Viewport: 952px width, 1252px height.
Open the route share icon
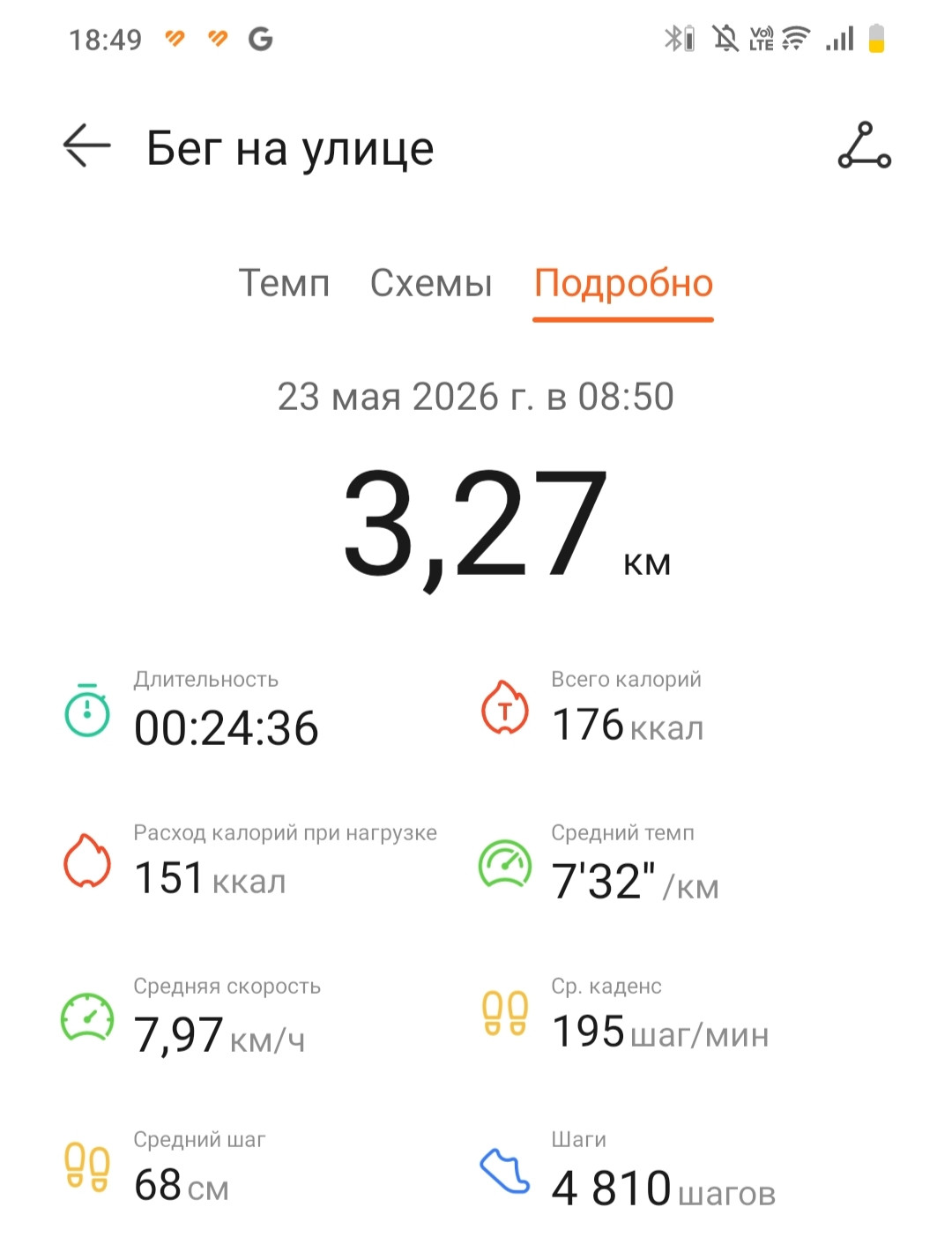pyautogui.click(x=864, y=146)
